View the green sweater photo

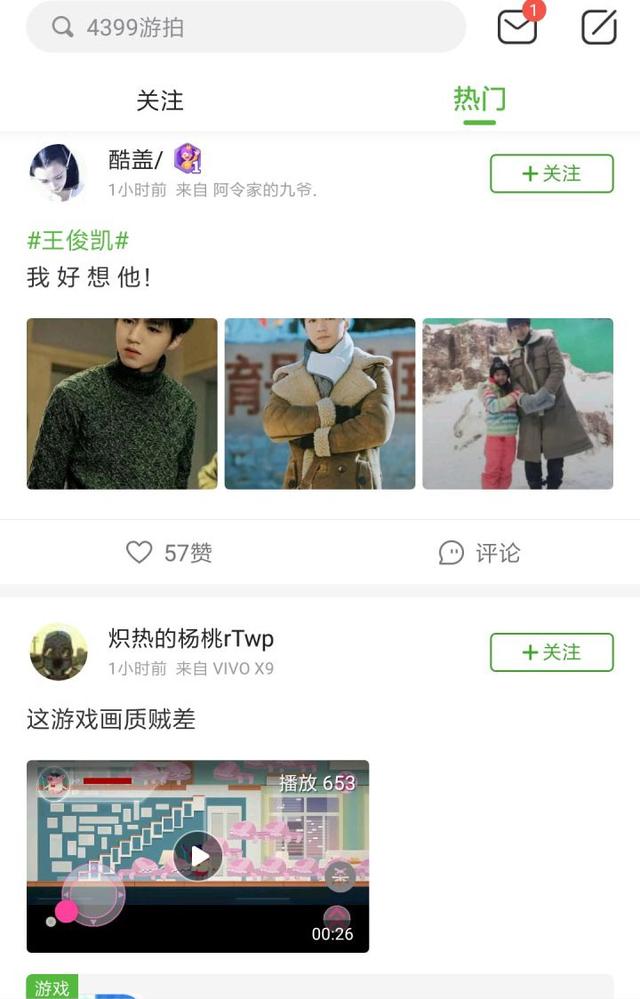click(122, 404)
